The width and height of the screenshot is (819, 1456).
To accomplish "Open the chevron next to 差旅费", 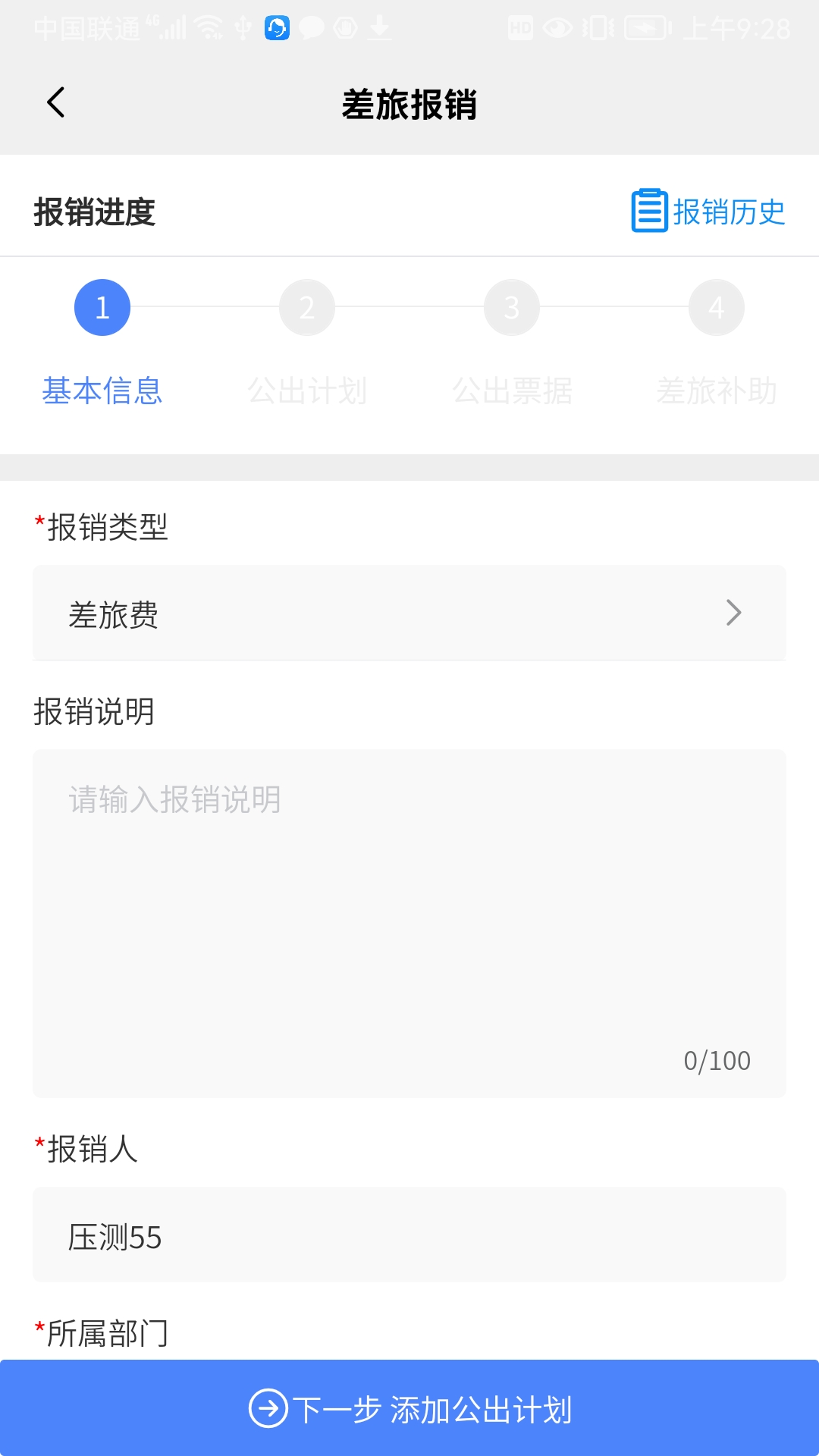I will click(x=733, y=613).
